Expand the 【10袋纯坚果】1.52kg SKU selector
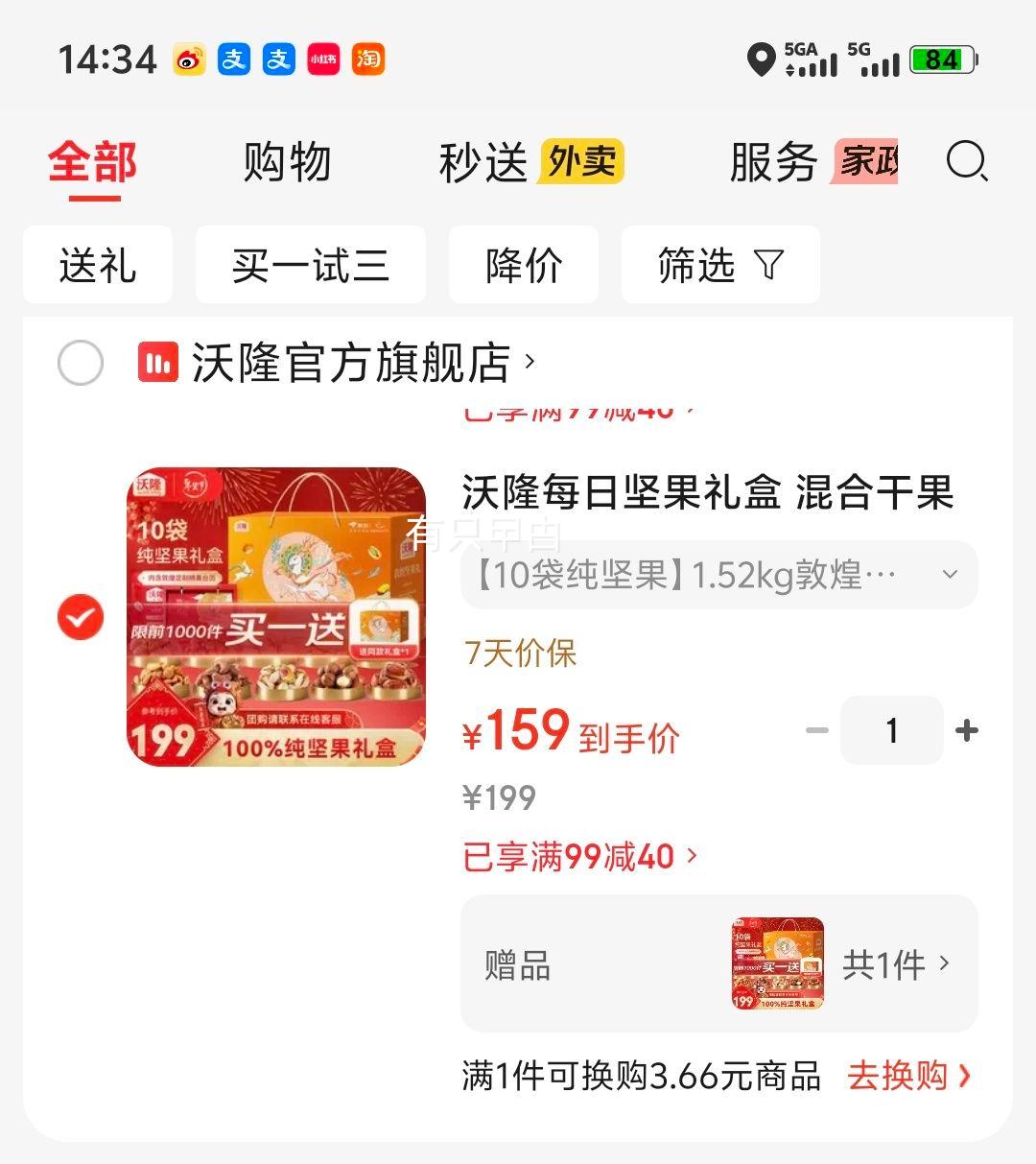The width and height of the screenshot is (1036, 1164). click(719, 575)
